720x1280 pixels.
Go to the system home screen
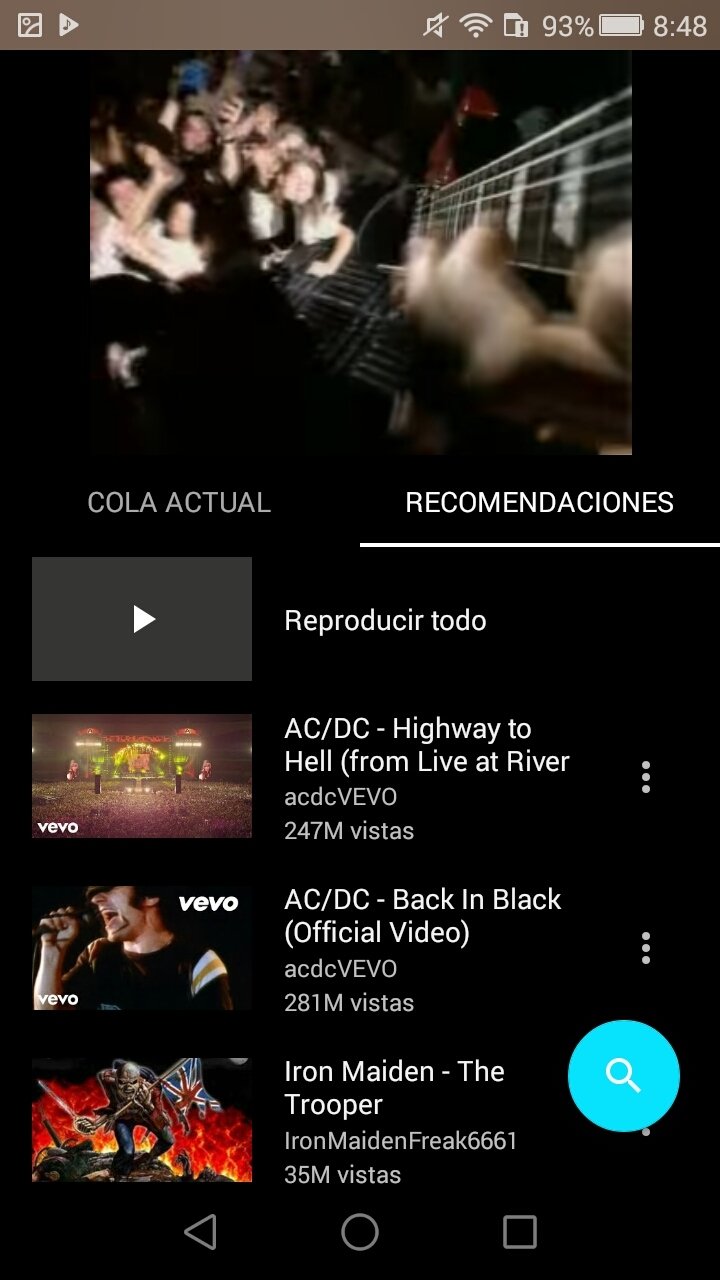click(x=360, y=1232)
